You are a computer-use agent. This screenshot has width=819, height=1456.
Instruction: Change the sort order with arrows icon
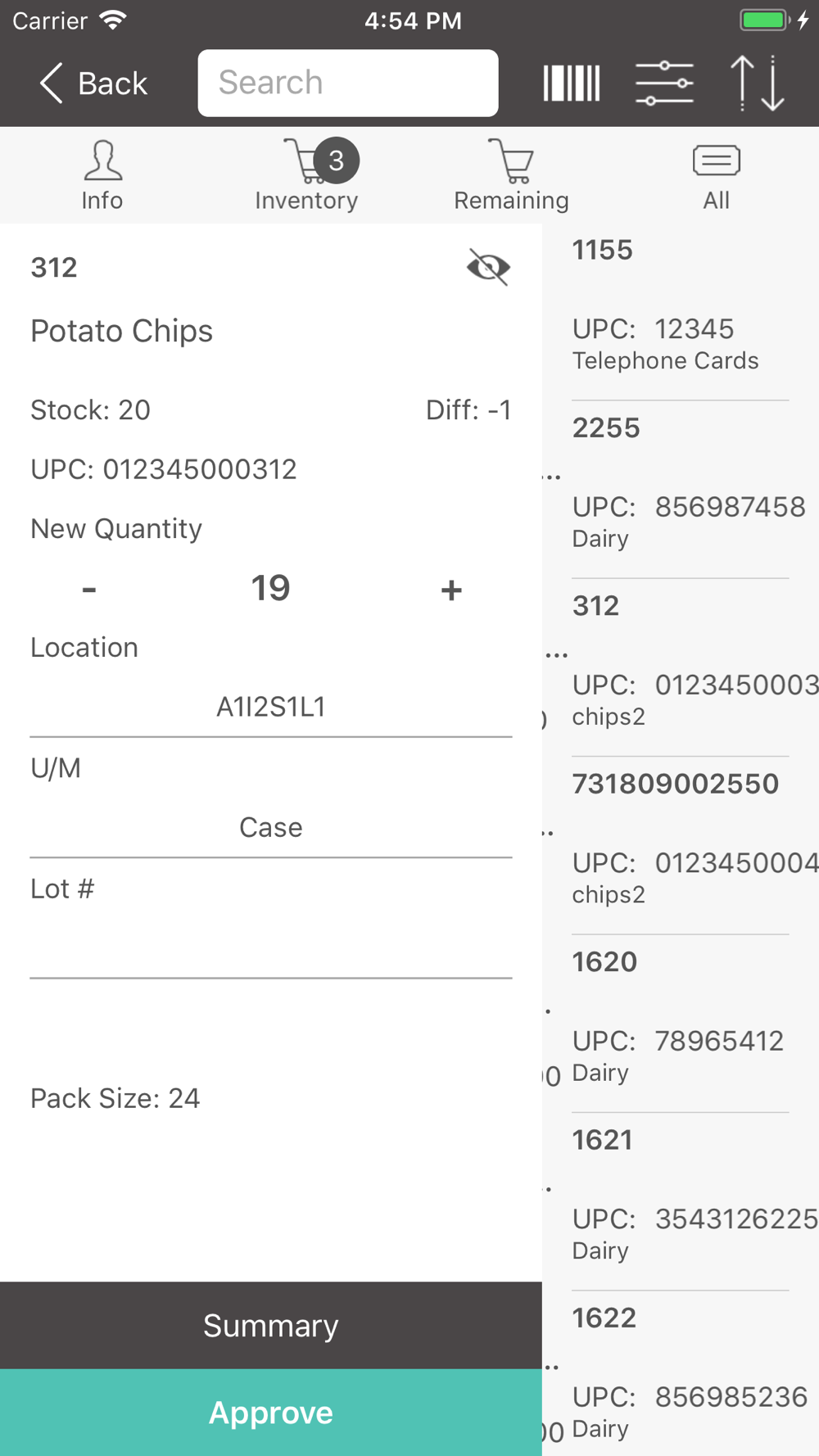758,83
